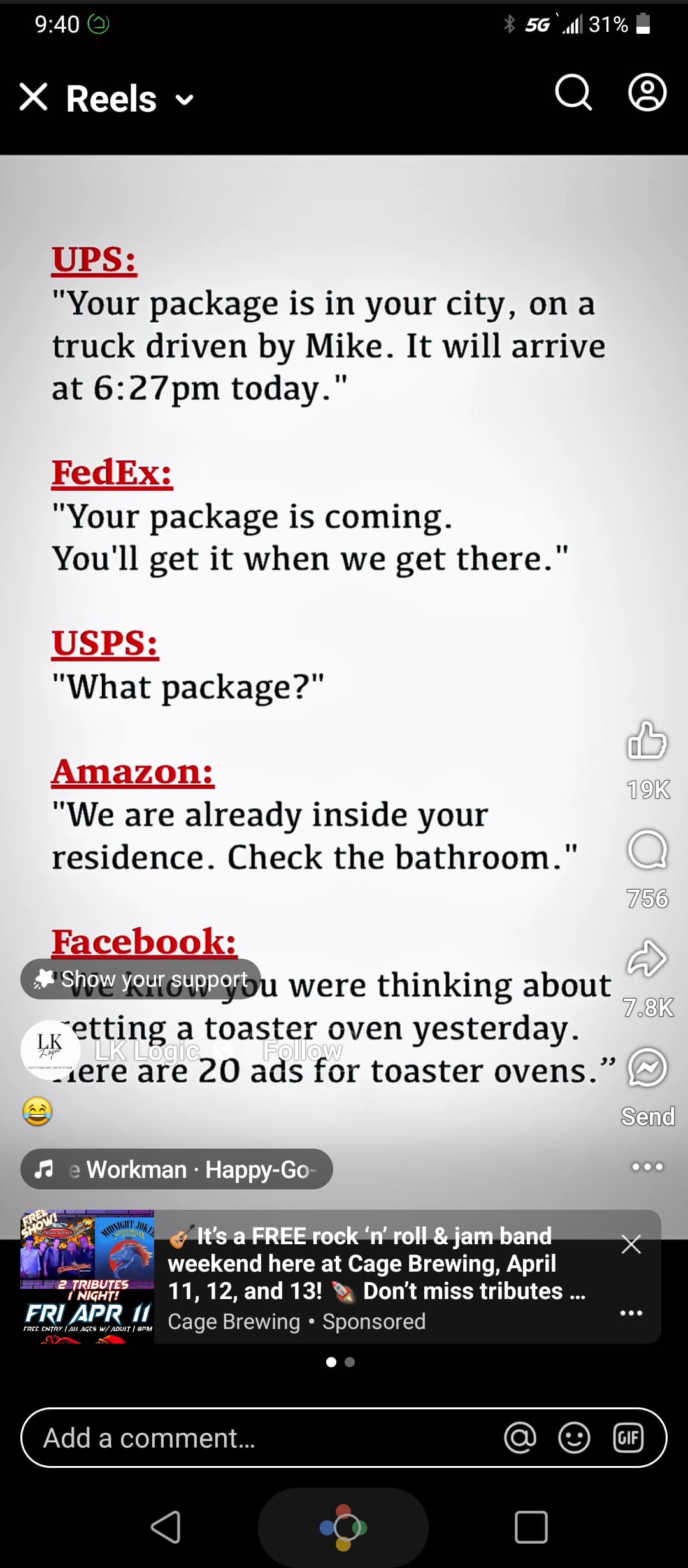Open the profile icon
This screenshot has height=1568, width=688.
coord(647,93)
